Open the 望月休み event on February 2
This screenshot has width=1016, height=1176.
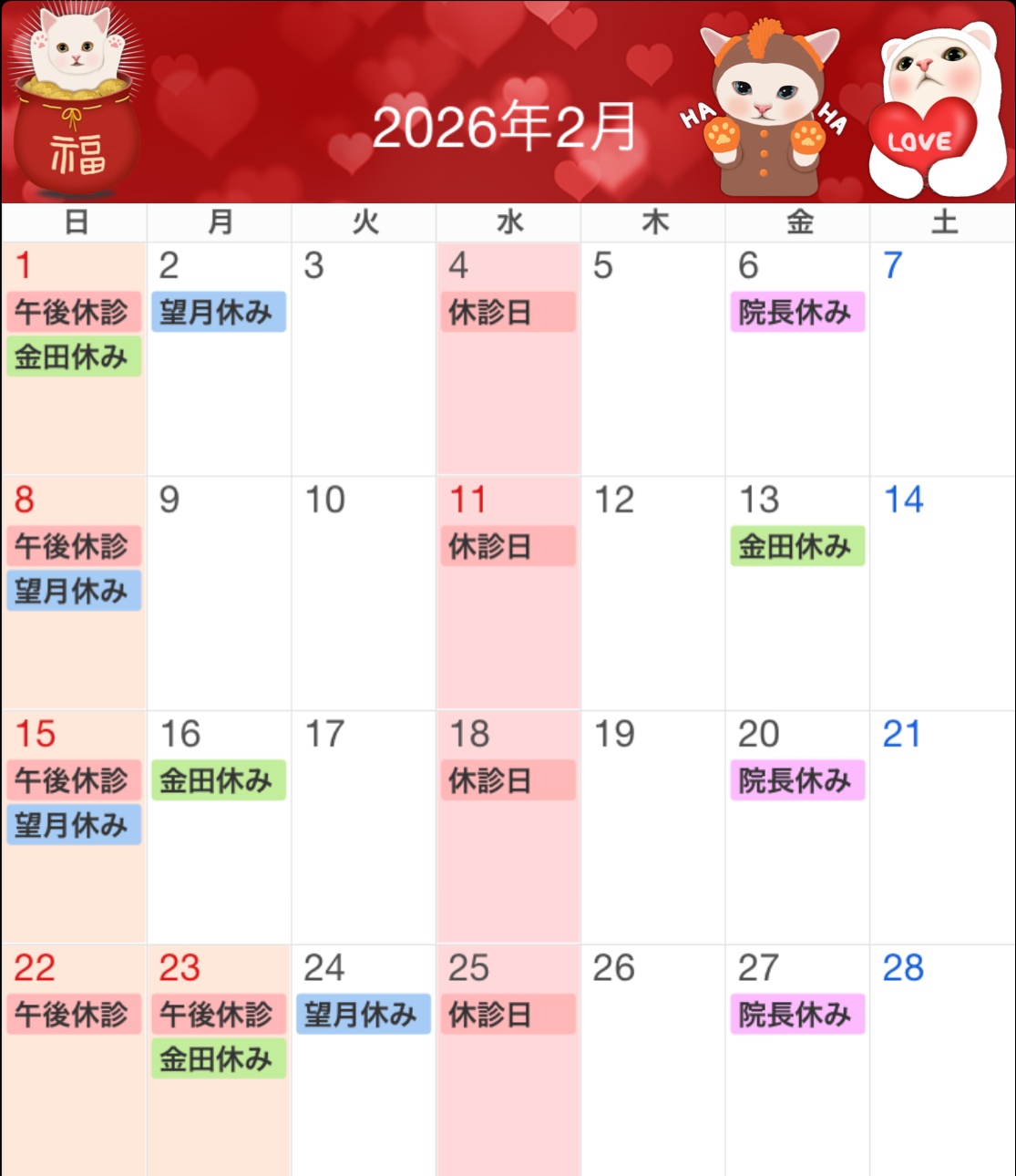[218, 312]
